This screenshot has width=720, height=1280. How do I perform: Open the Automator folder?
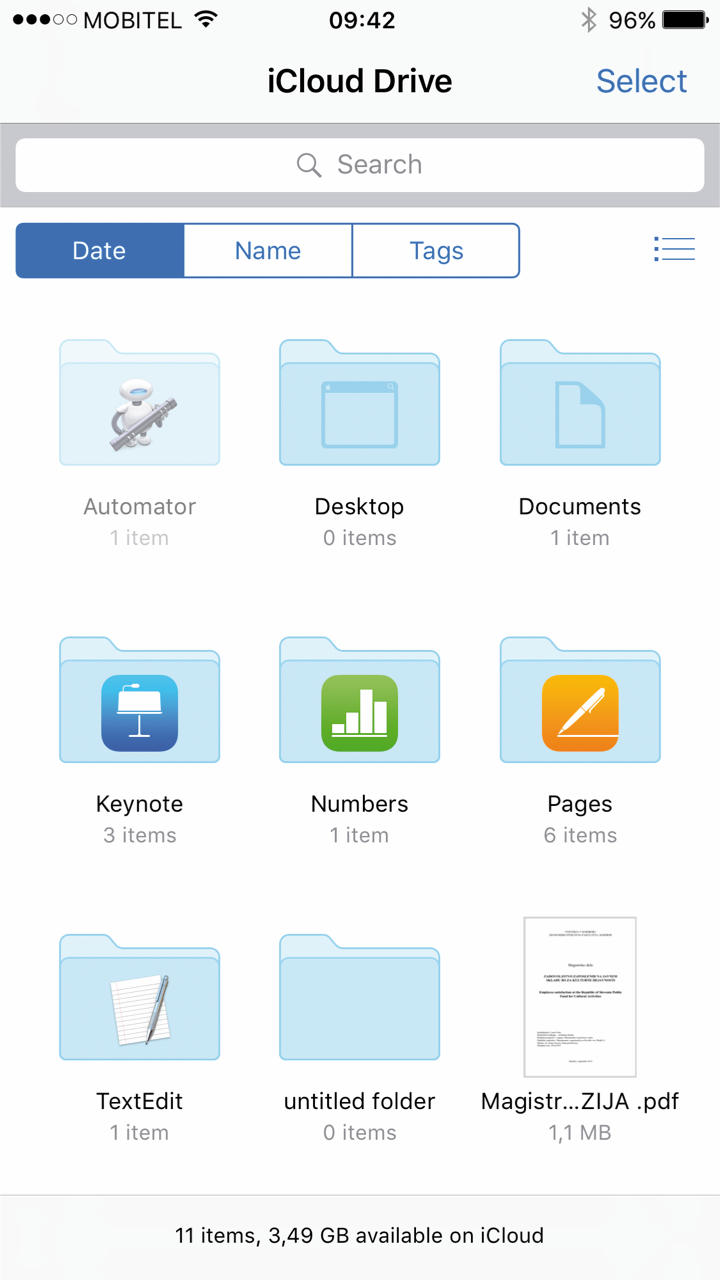click(140, 405)
